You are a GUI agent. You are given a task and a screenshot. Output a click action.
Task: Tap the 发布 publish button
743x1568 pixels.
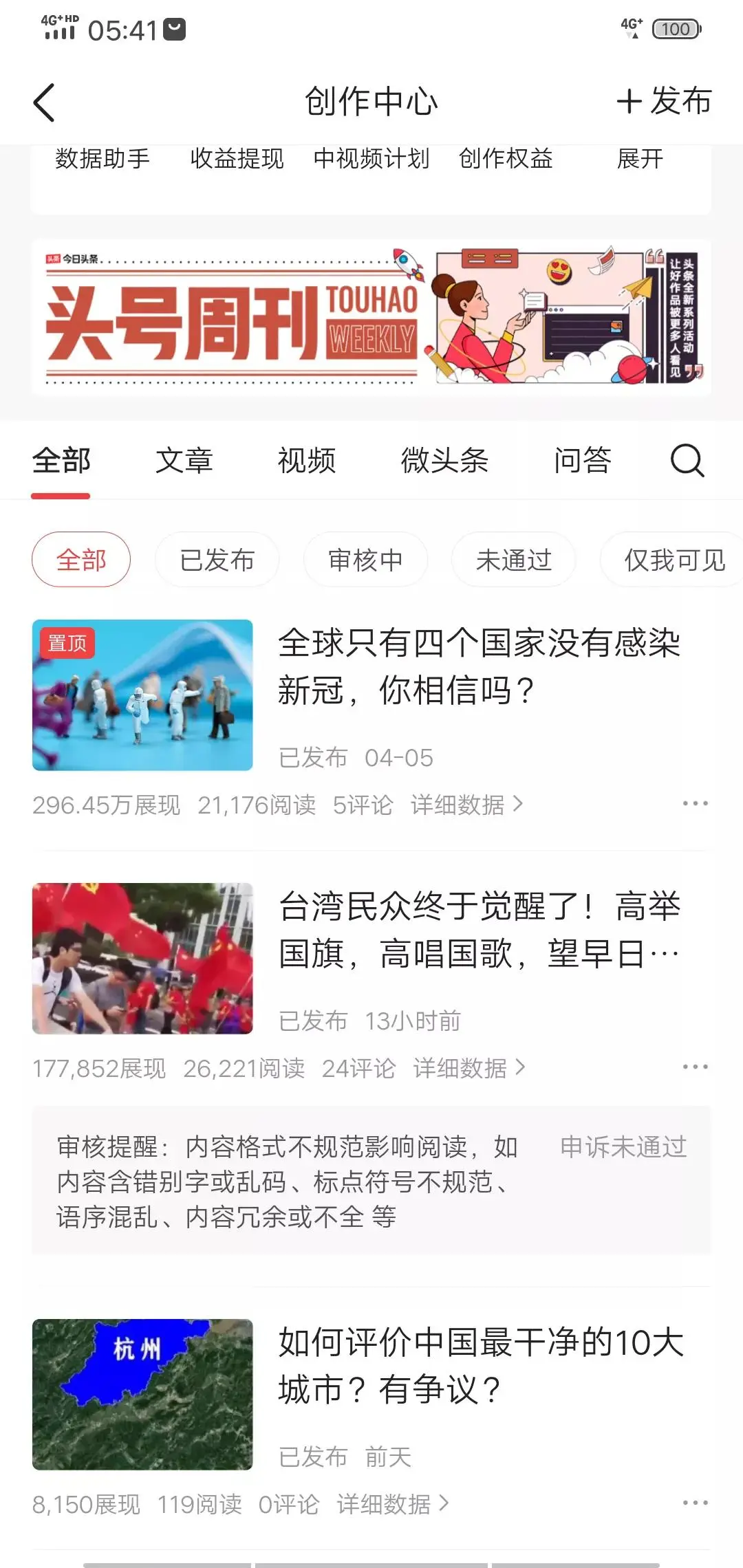pyautogui.click(x=663, y=101)
